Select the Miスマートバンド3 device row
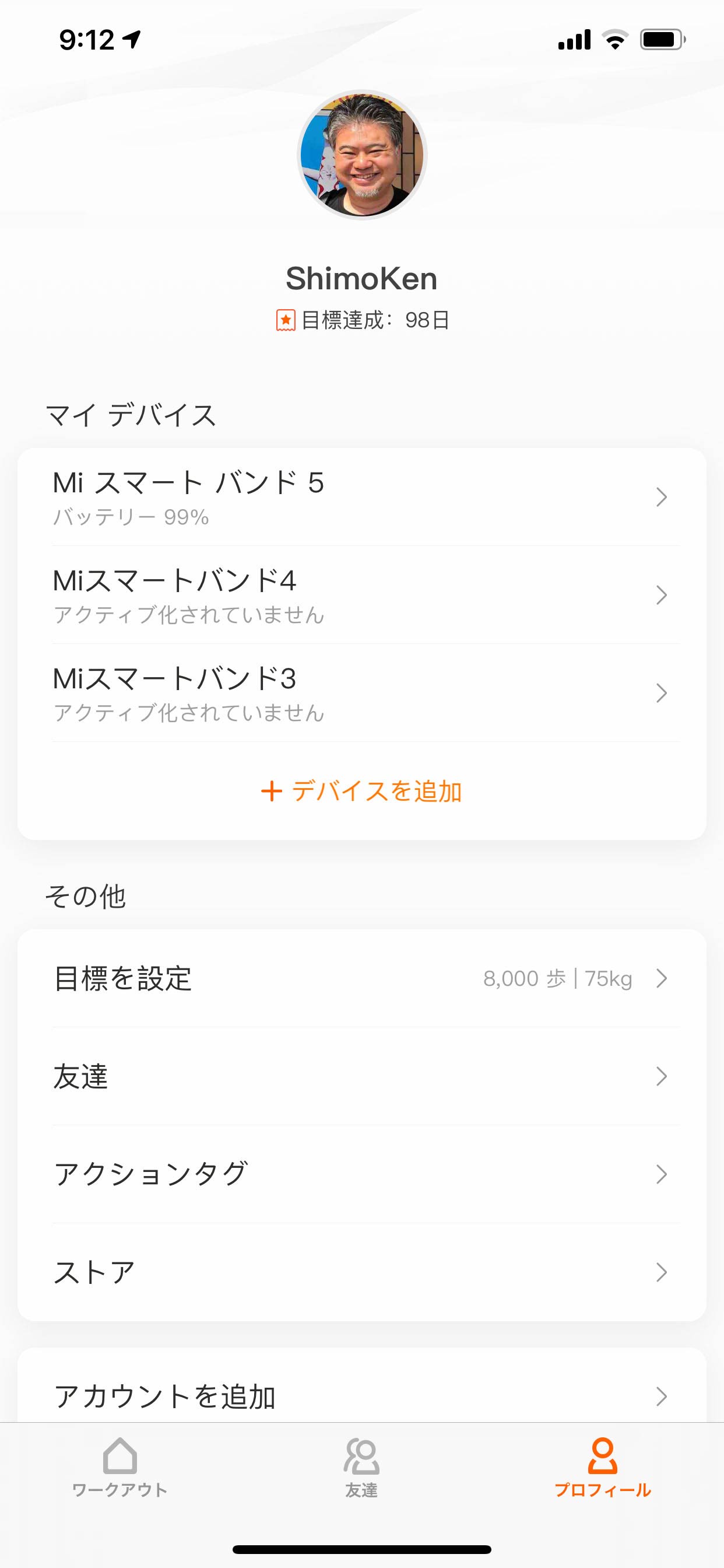The width and height of the screenshot is (724, 1568). pos(362,694)
